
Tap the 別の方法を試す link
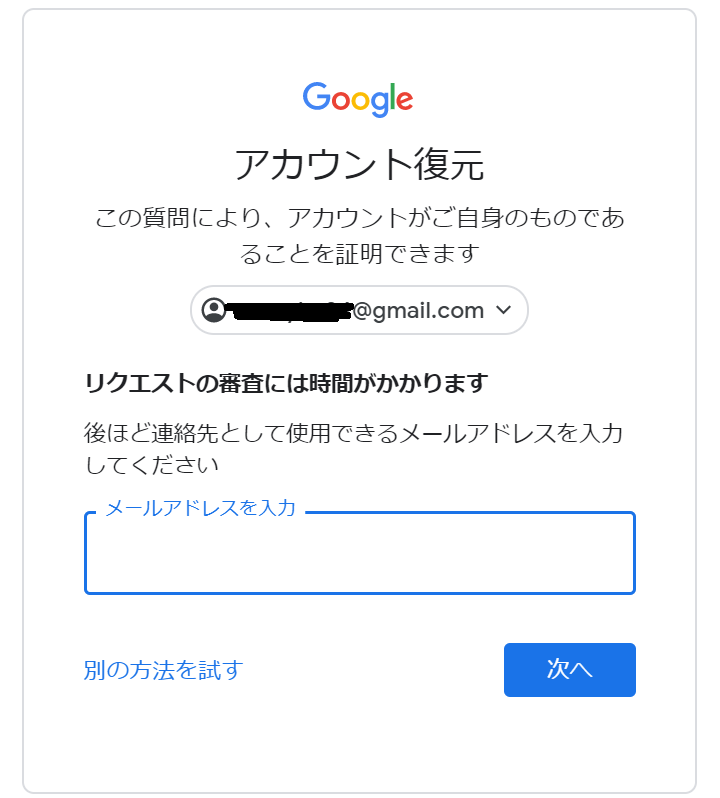pos(163,670)
